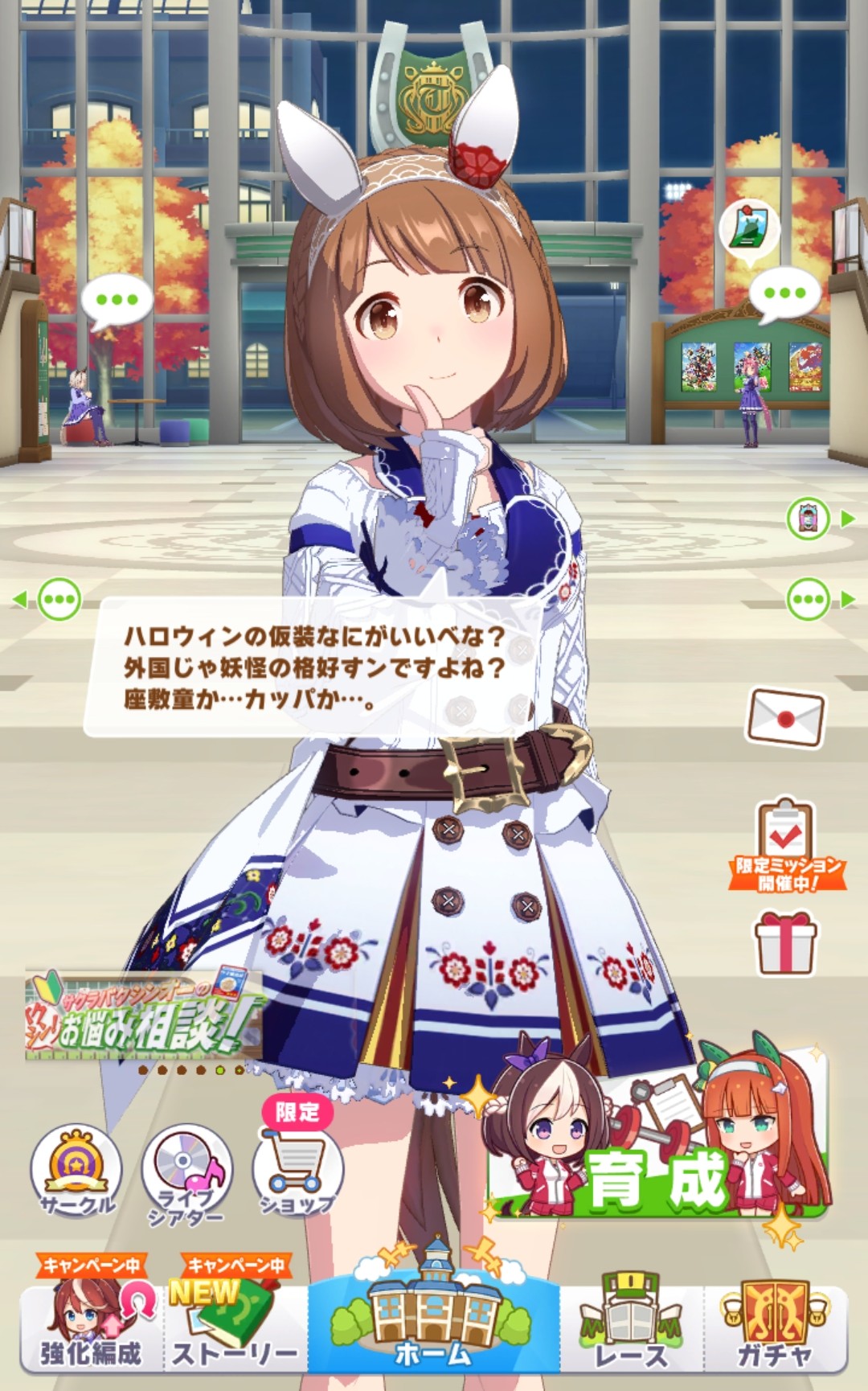Open the green map speech bubble icon

click(749, 229)
